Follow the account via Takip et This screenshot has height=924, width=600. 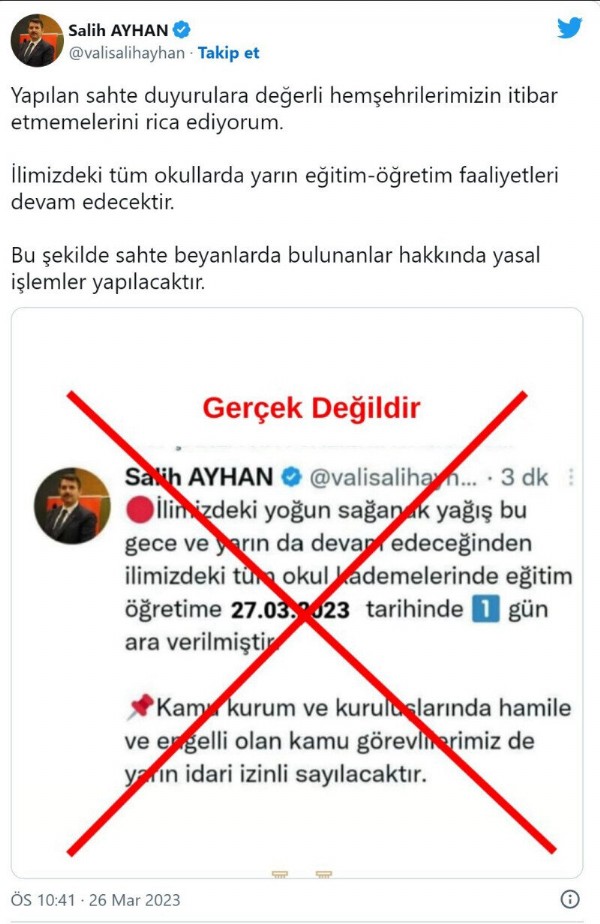point(229,53)
